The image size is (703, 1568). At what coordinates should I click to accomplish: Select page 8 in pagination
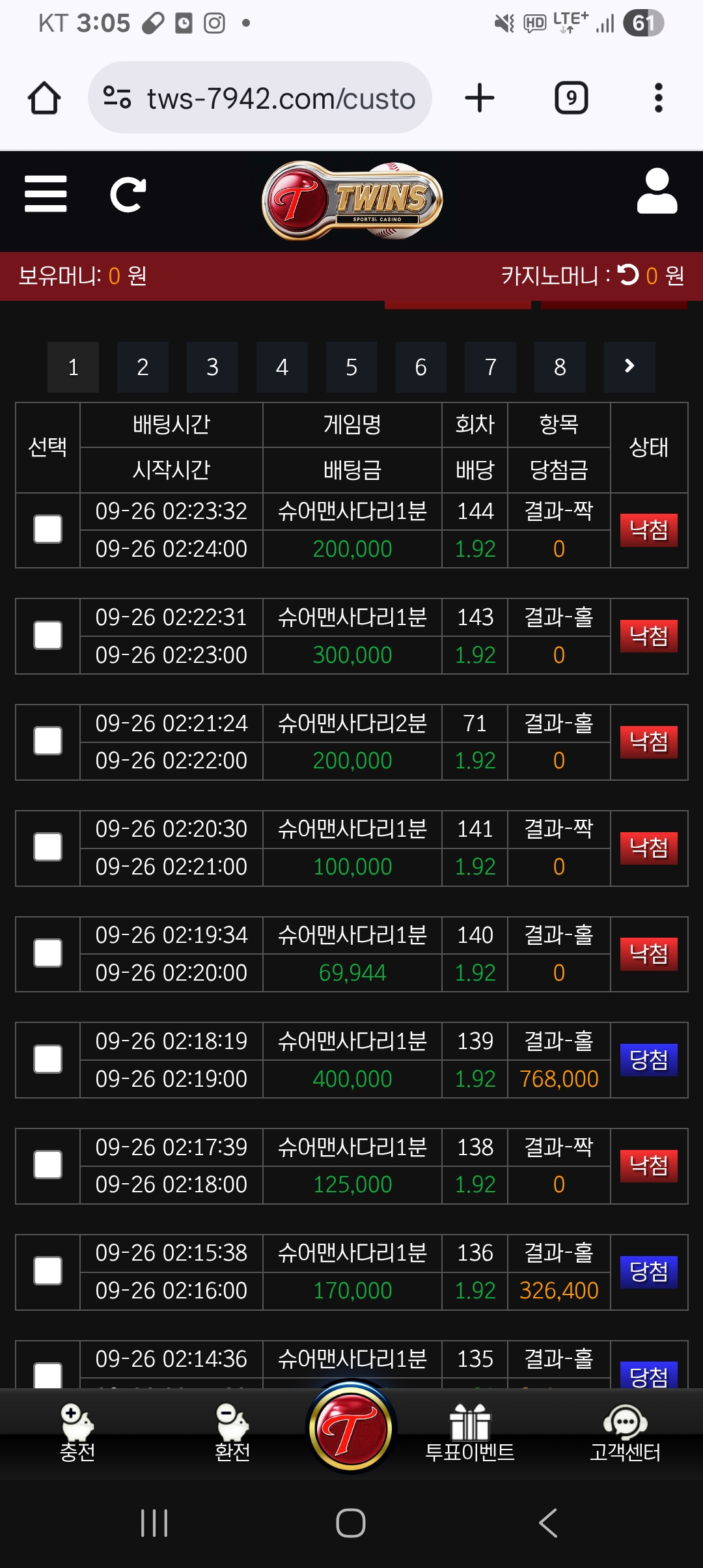[x=560, y=367]
